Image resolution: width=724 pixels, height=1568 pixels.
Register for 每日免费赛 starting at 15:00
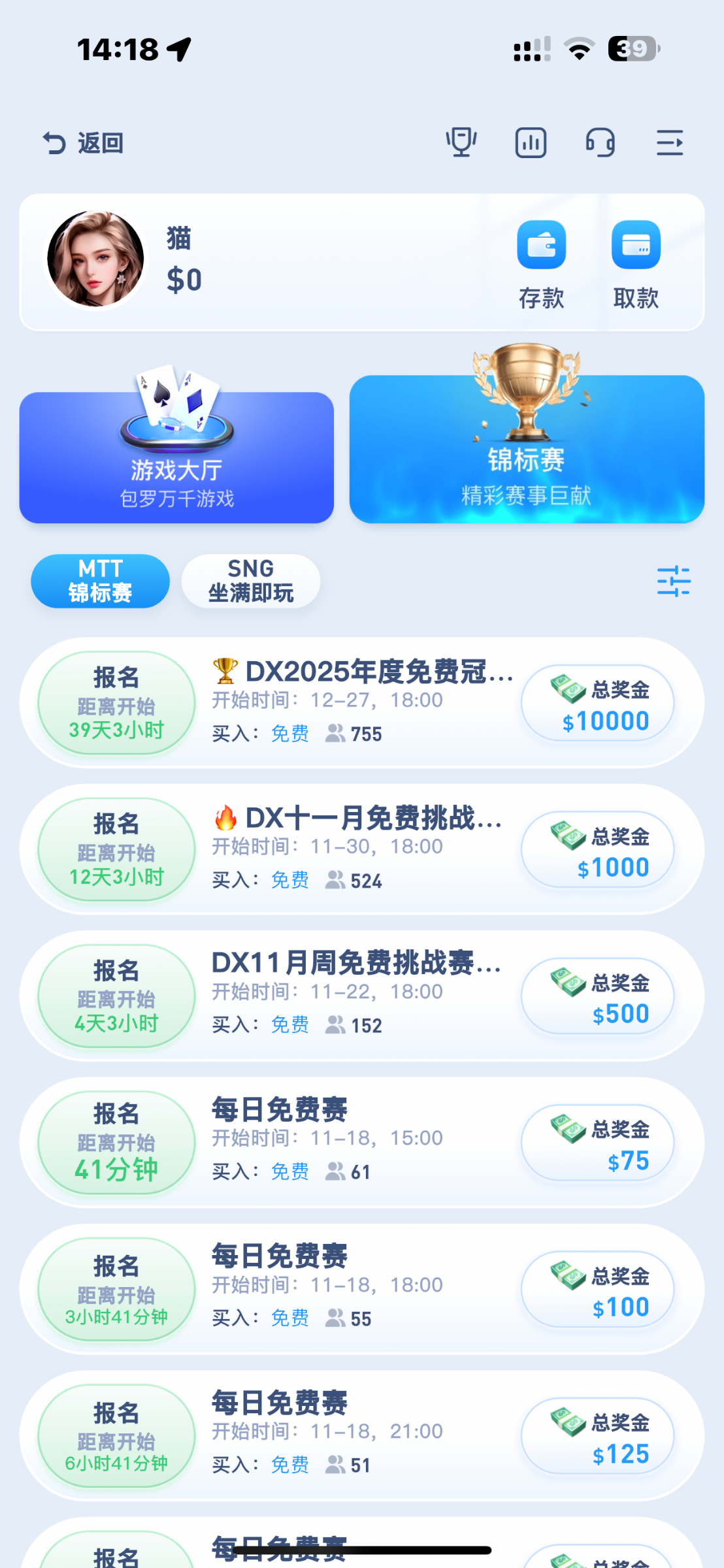tap(116, 1143)
